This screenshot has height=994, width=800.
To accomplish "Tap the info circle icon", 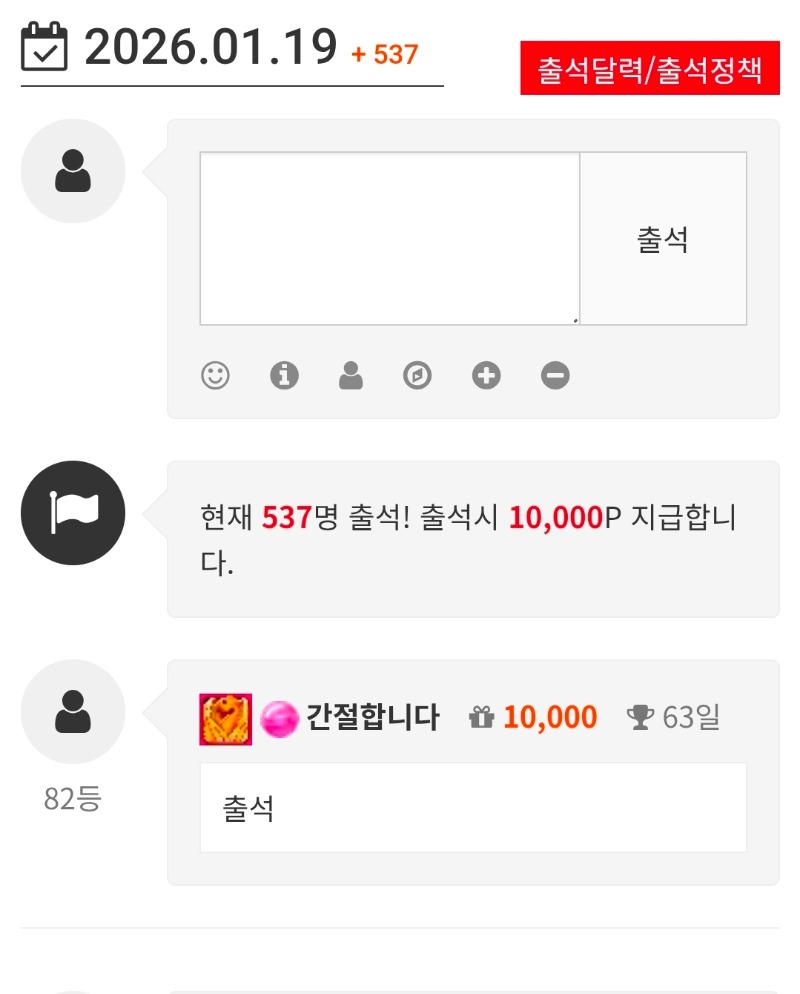I will (285, 376).
